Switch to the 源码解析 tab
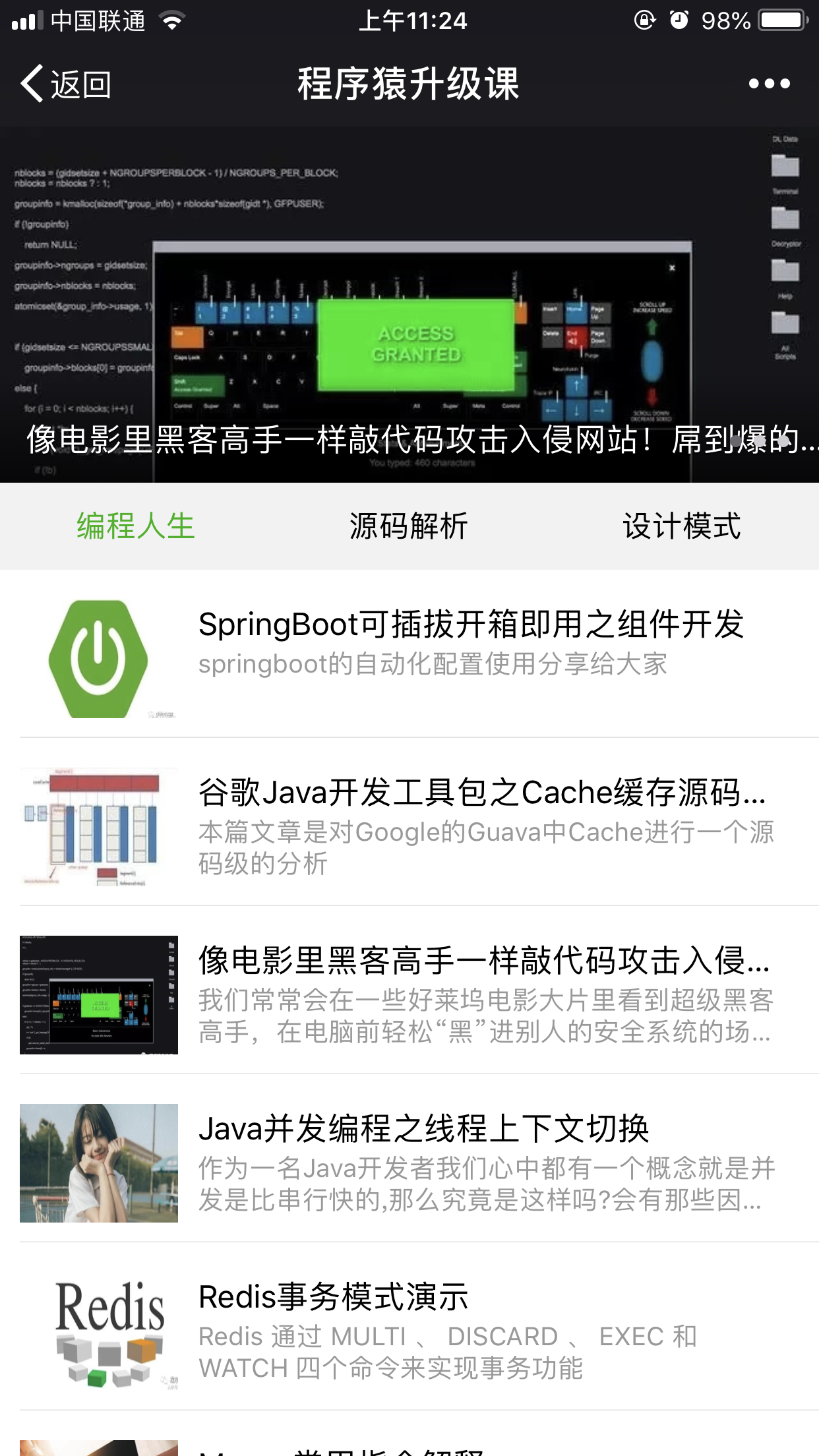The image size is (819, 1456). (409, 526)
